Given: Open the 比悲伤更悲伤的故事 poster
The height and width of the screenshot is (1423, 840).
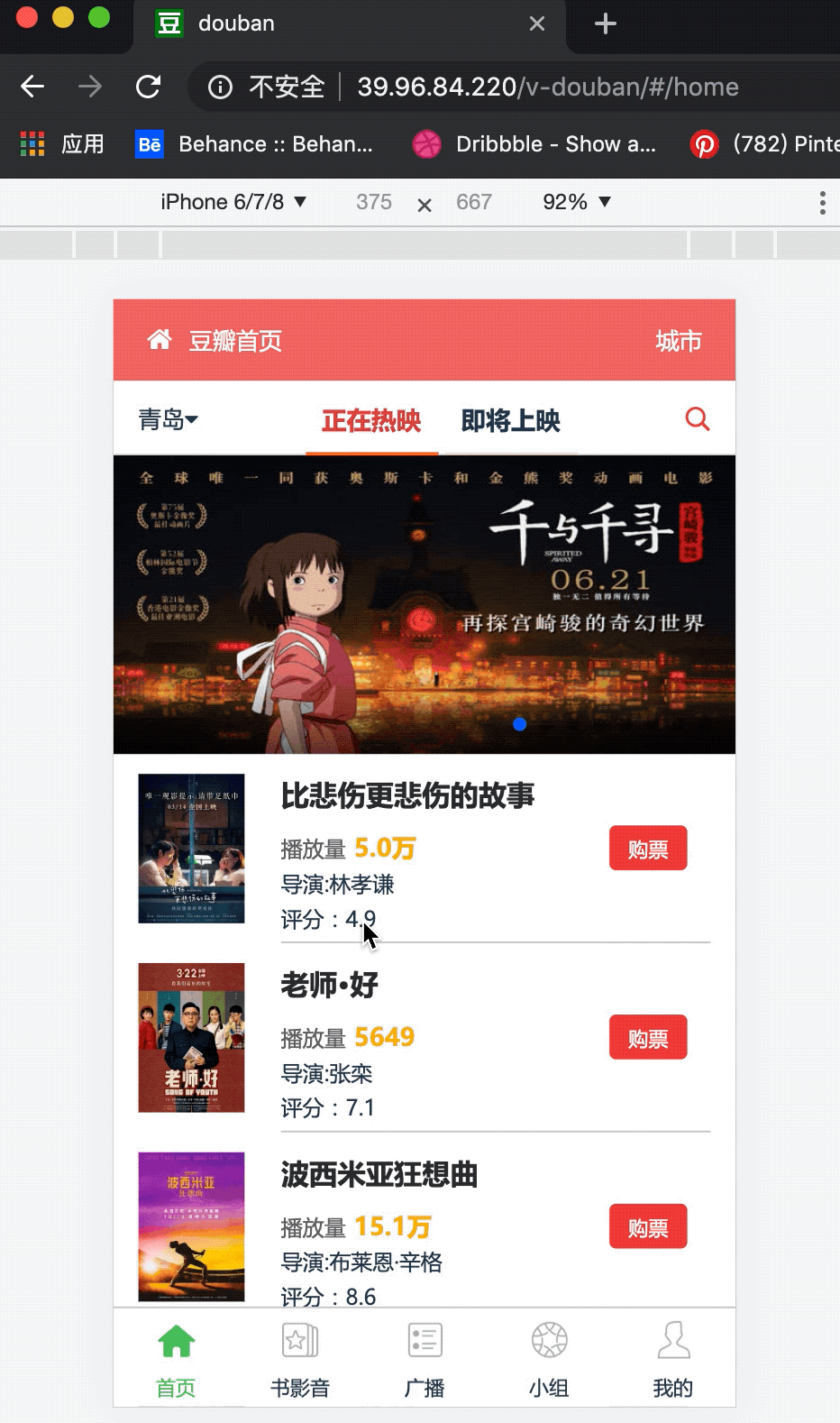Looking at the screenshot, I should click(191, 849).
